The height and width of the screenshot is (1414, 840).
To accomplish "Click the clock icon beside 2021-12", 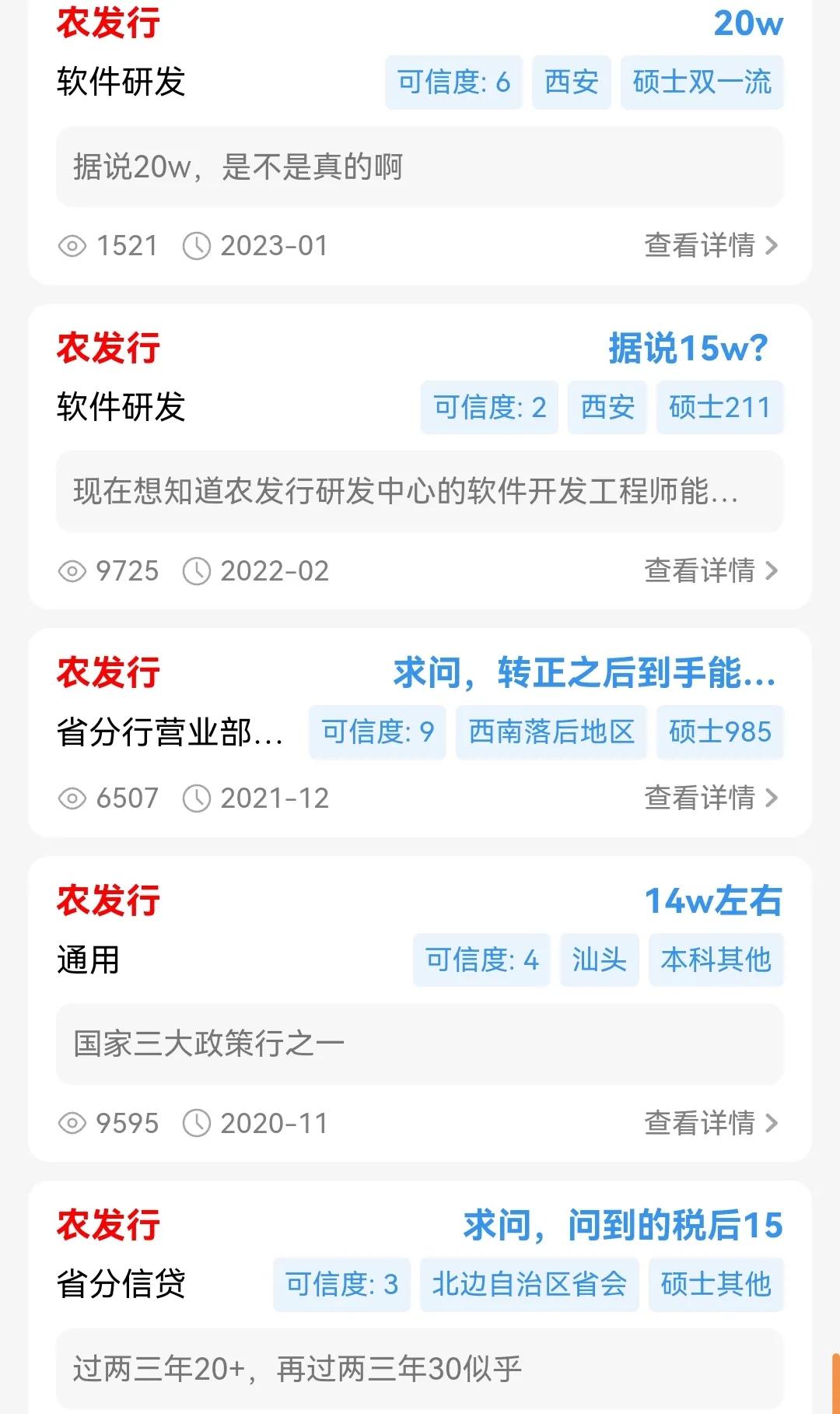I will point(197,798).
